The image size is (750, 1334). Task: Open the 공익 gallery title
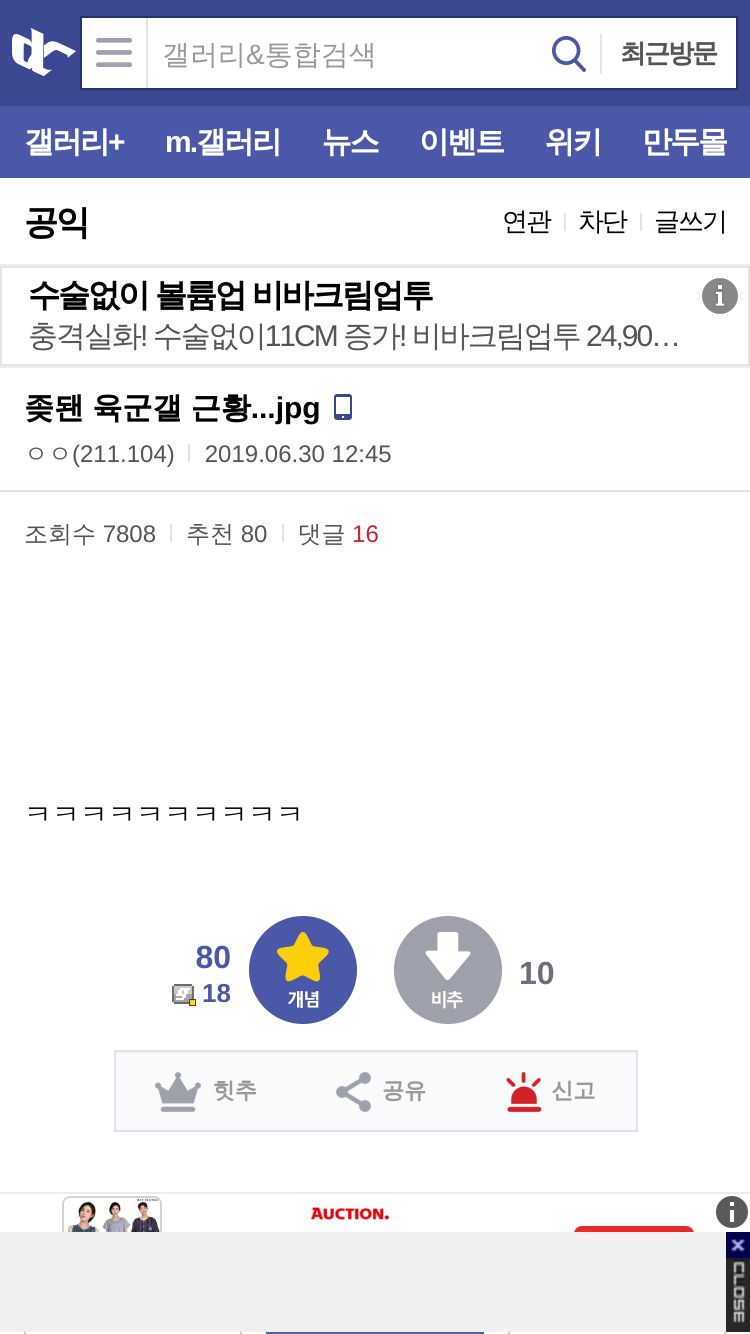pyautogui.click(x=57, y=222)
